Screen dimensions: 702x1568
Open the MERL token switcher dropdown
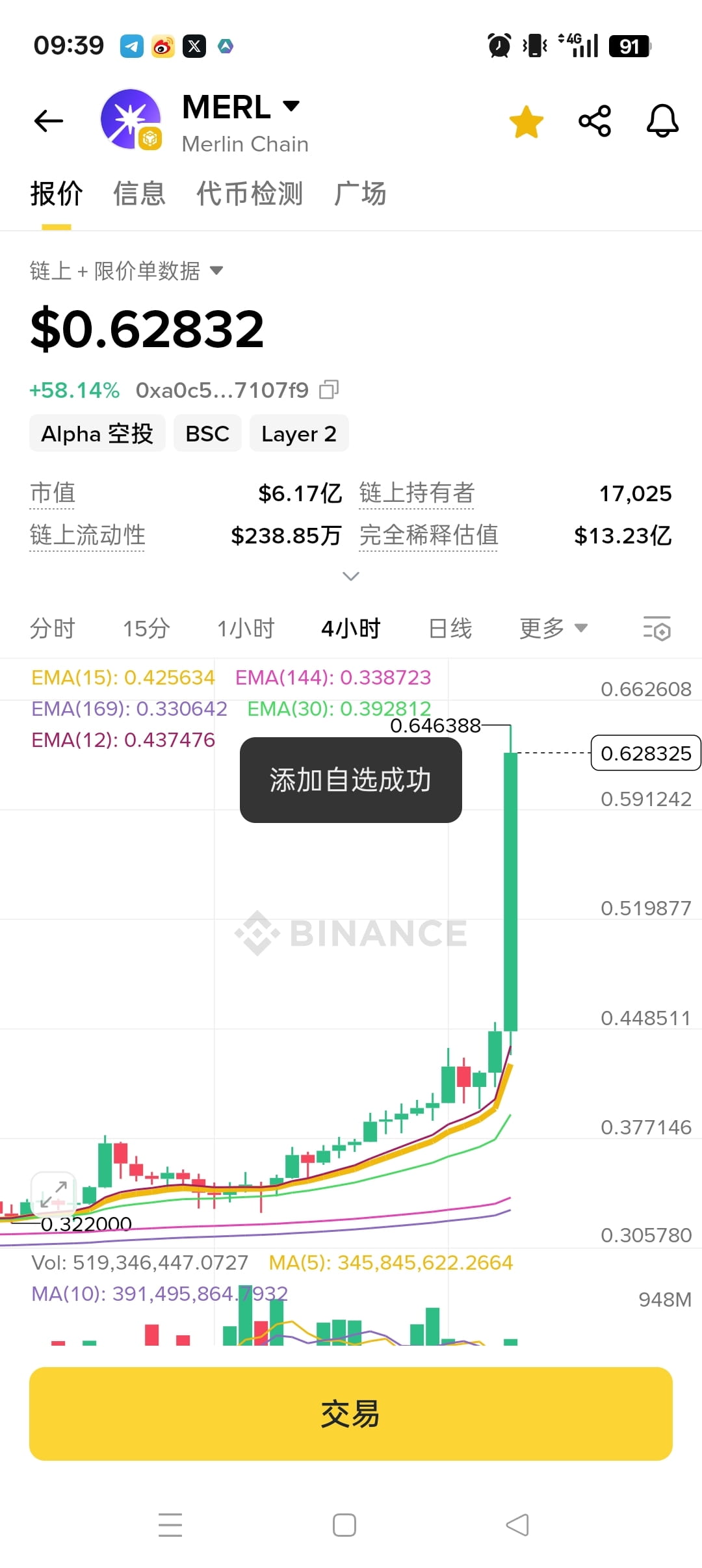click(240, 107)
